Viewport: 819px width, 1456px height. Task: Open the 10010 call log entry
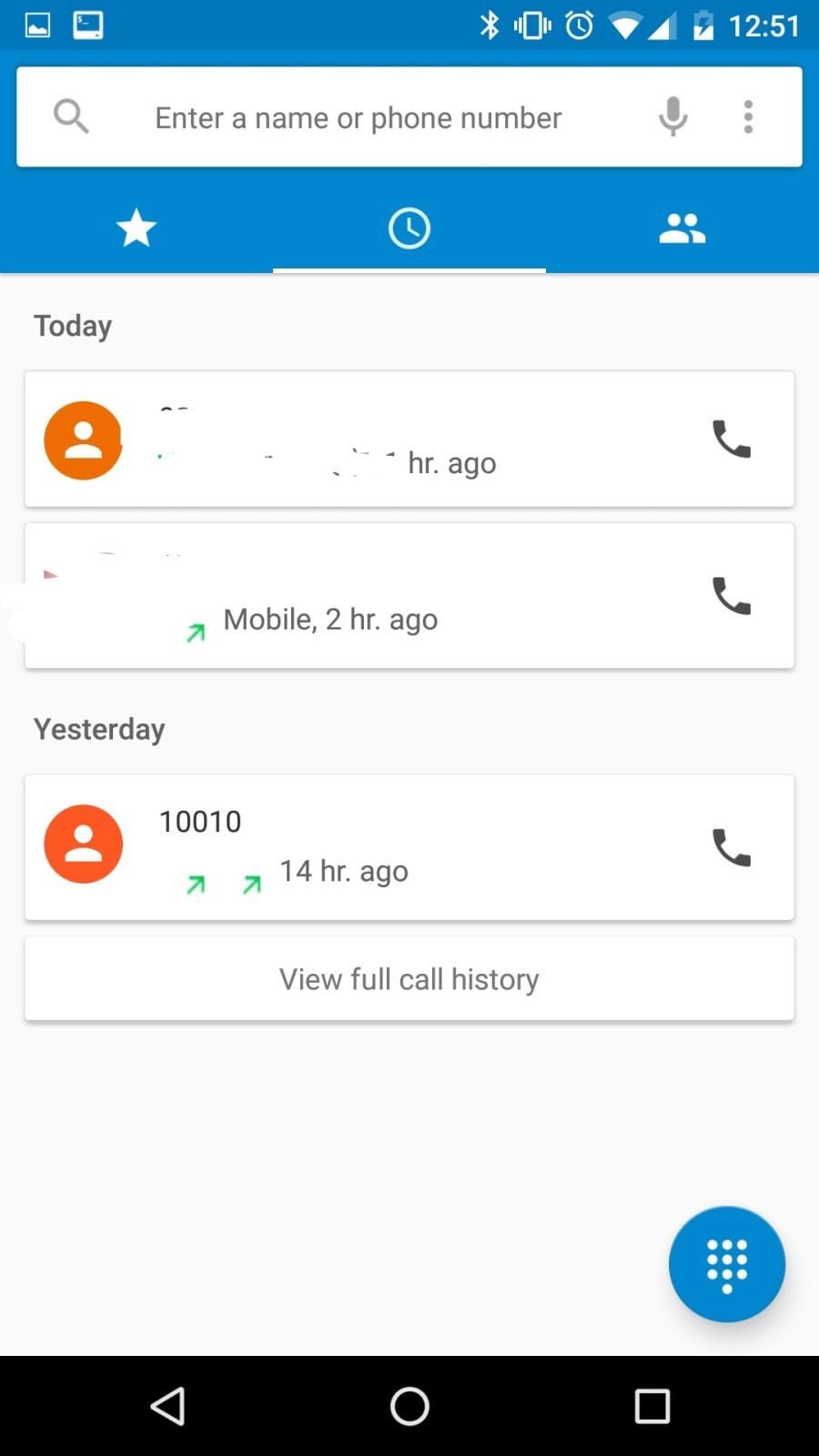coord(364,847)
